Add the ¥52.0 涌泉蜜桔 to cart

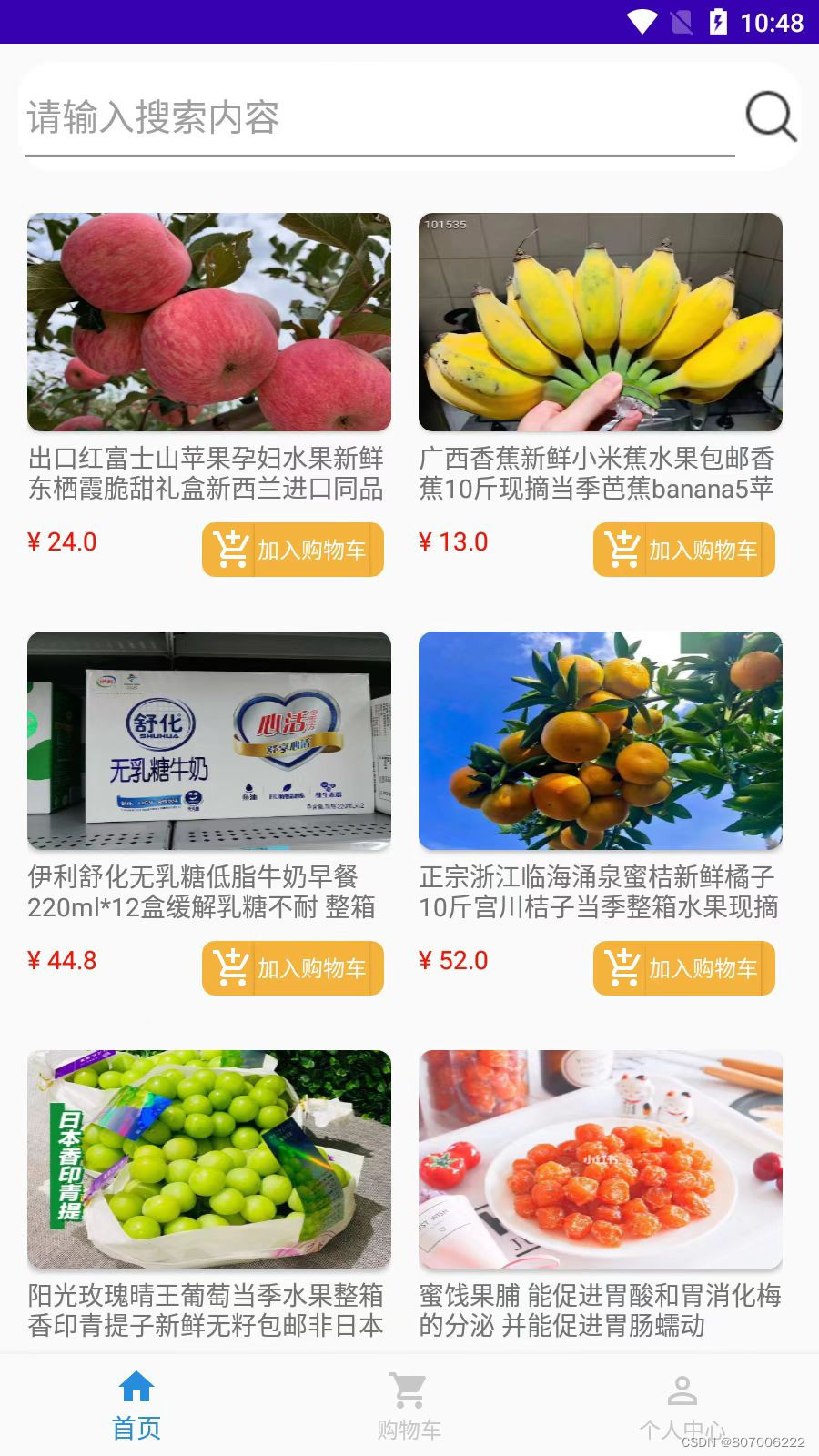[x=684, y=968]
